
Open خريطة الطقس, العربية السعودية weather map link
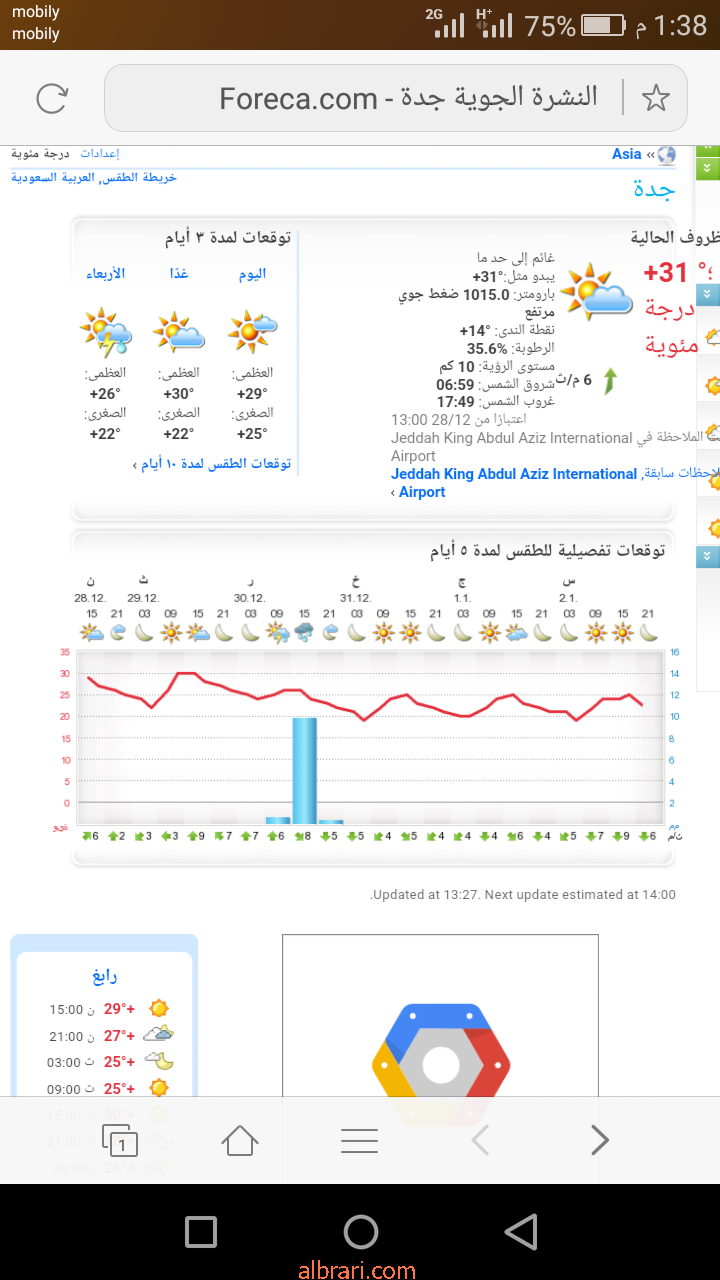click(x=94, y=177)
